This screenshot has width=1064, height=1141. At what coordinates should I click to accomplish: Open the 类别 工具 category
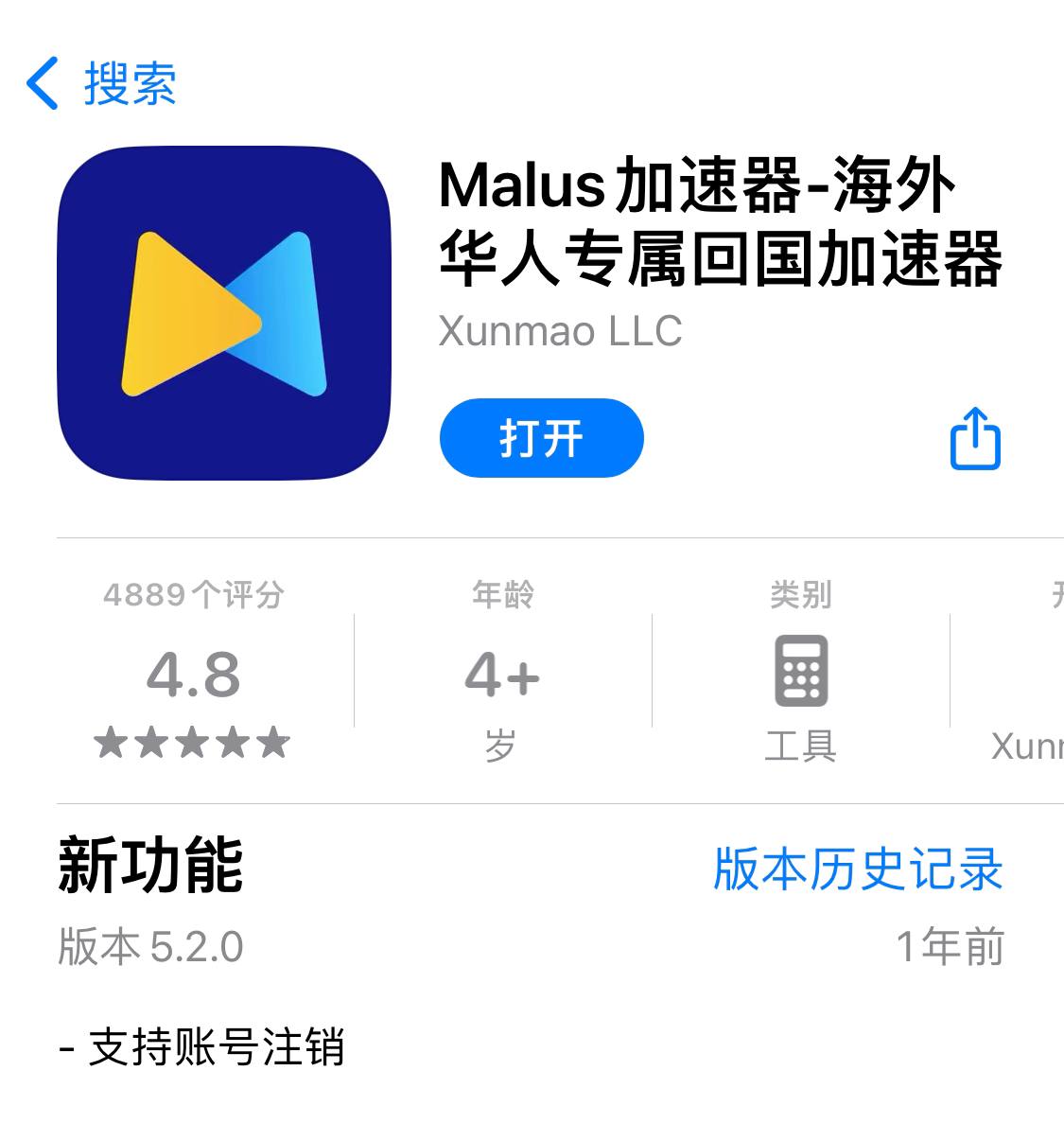800,674
